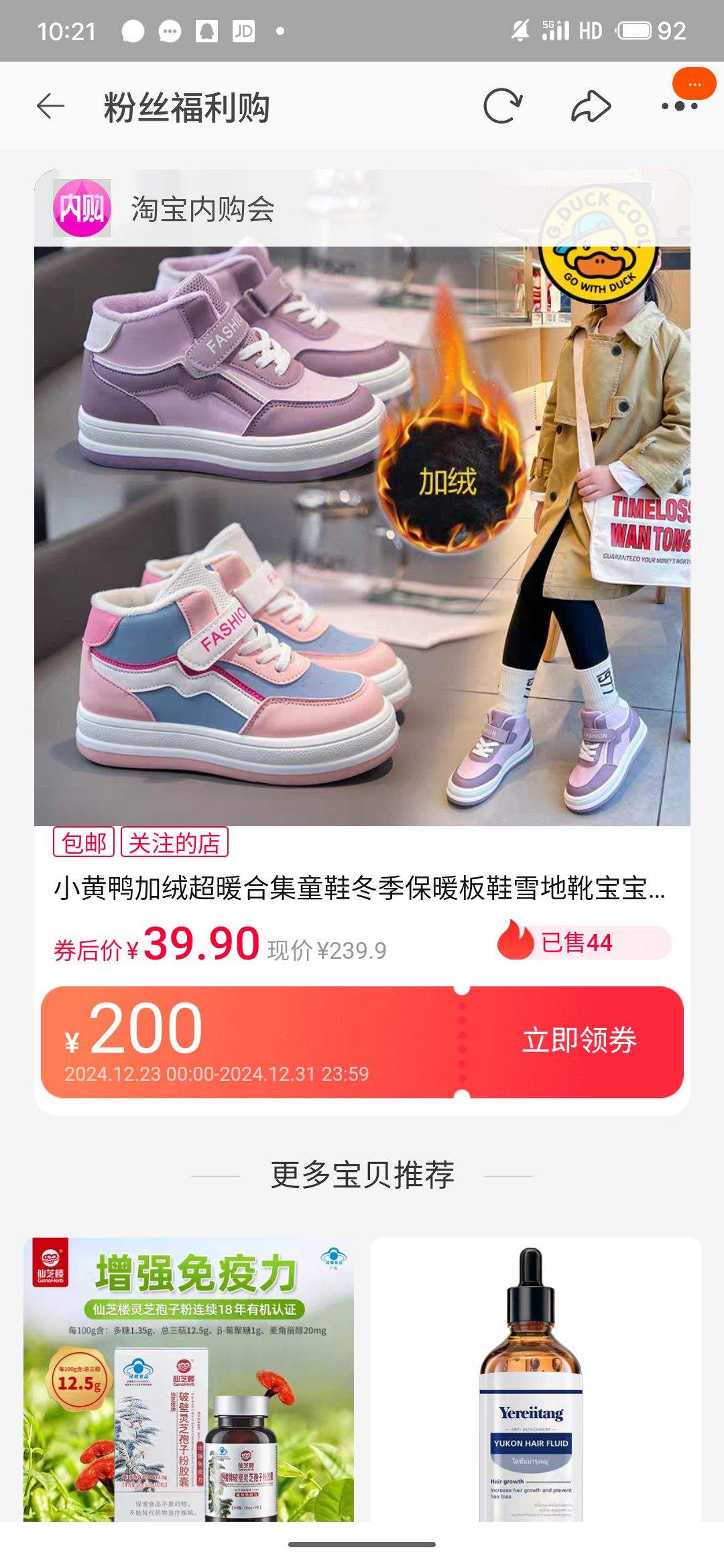This screenshot has width=724, height=1568.
Task: Open the 淘宝内购会 shop header
Action: click(201, 208)
